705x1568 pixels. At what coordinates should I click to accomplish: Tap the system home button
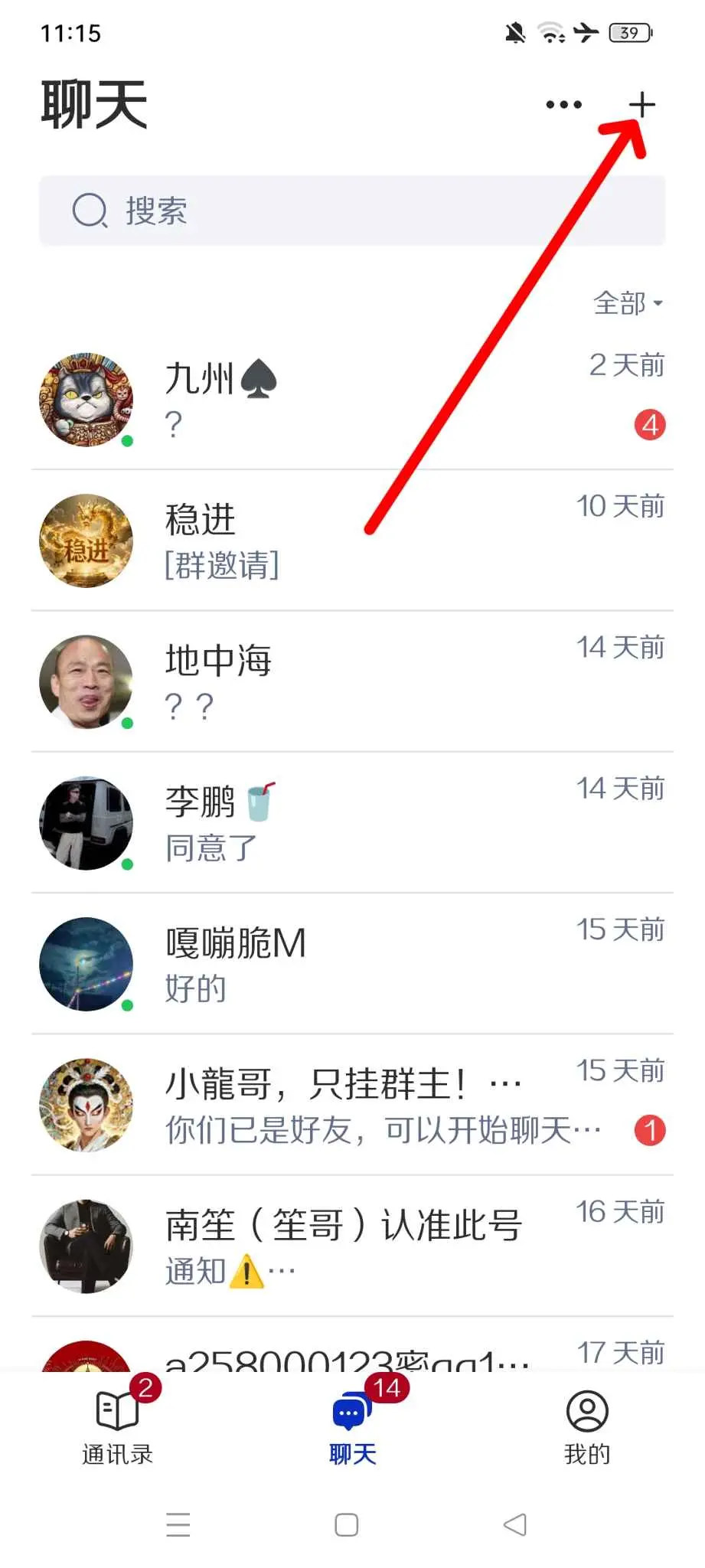tap(347, 1524)
